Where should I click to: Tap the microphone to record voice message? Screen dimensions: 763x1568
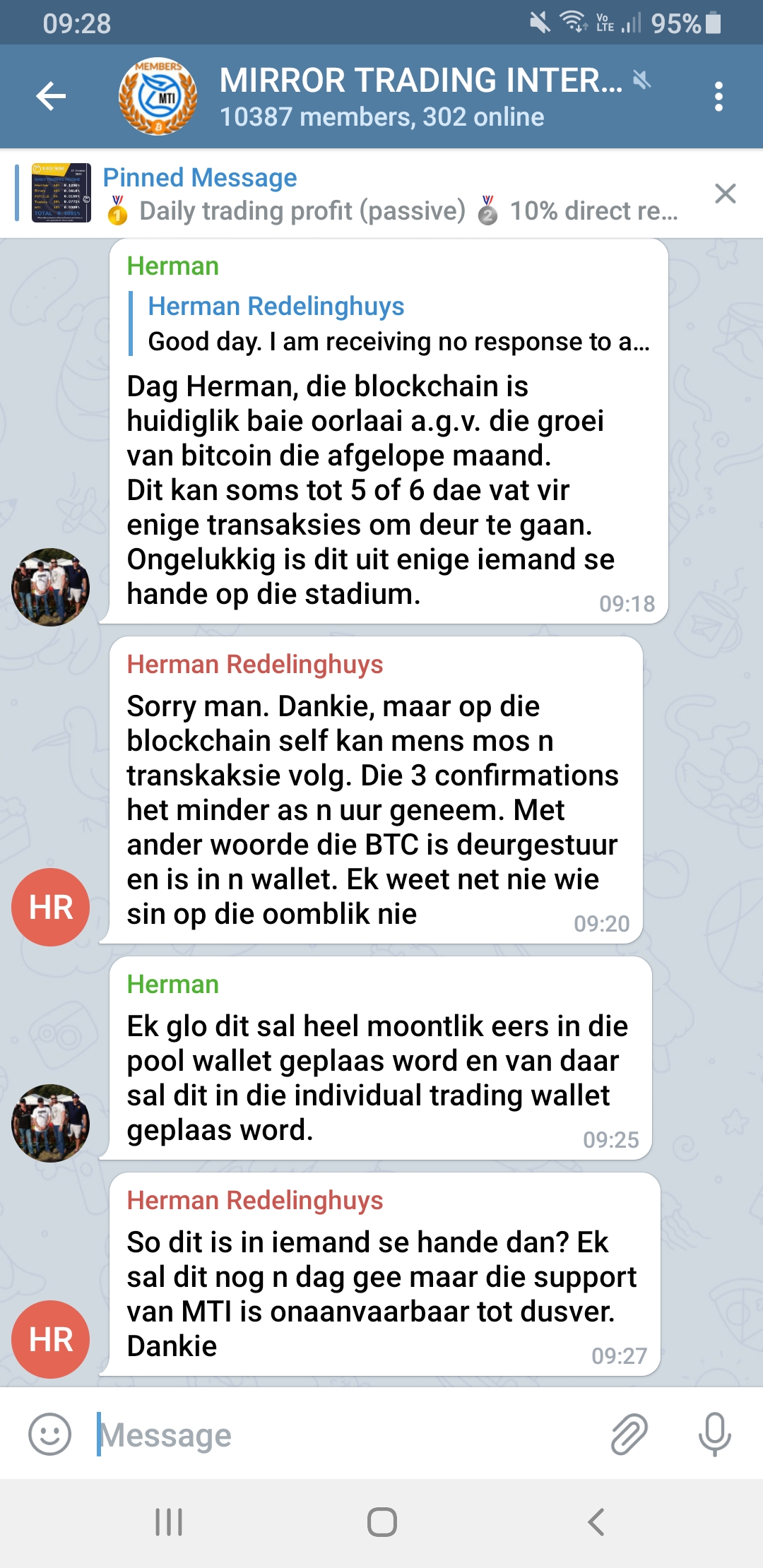714,1434
